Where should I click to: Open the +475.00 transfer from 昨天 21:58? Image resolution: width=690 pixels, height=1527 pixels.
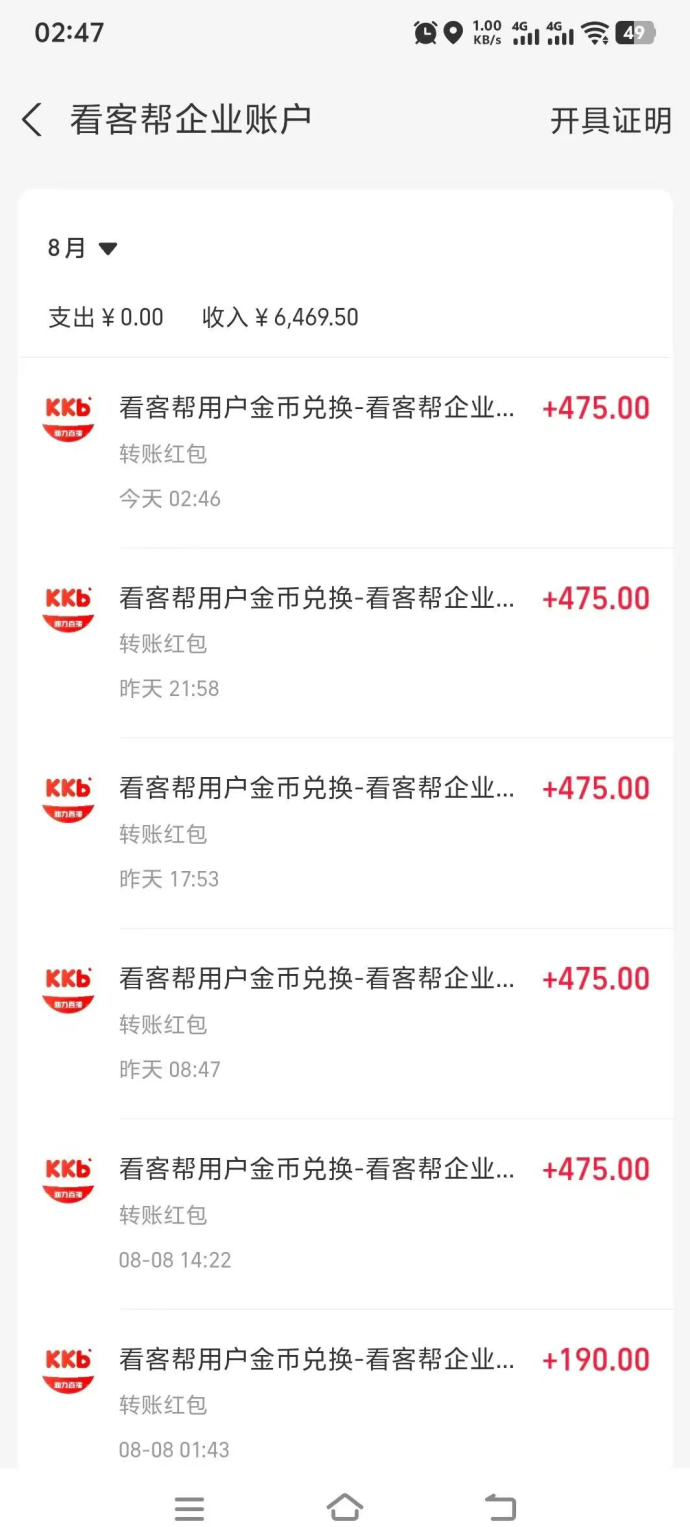[x=345, y=642]
